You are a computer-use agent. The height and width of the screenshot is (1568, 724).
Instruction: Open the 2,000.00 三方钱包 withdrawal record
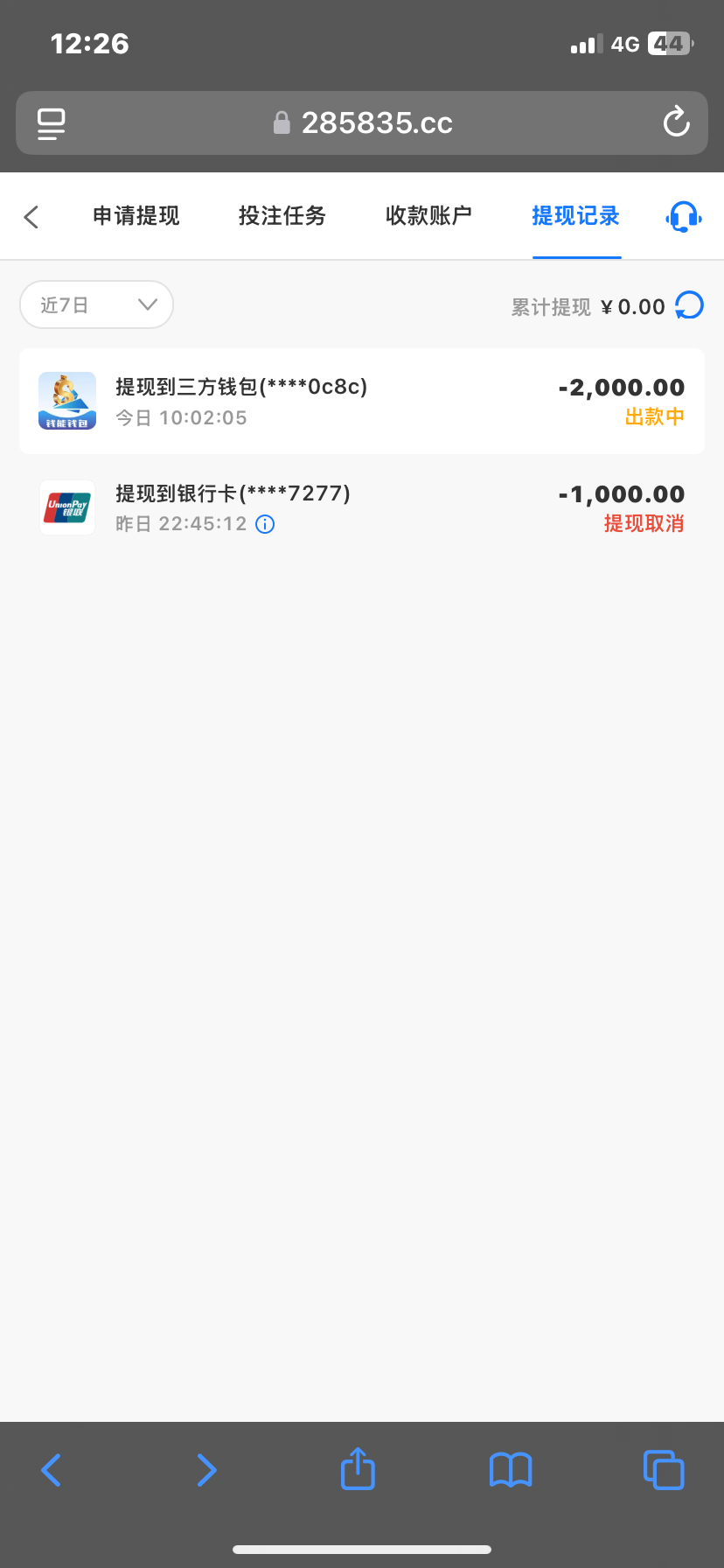tap(362, 401)
